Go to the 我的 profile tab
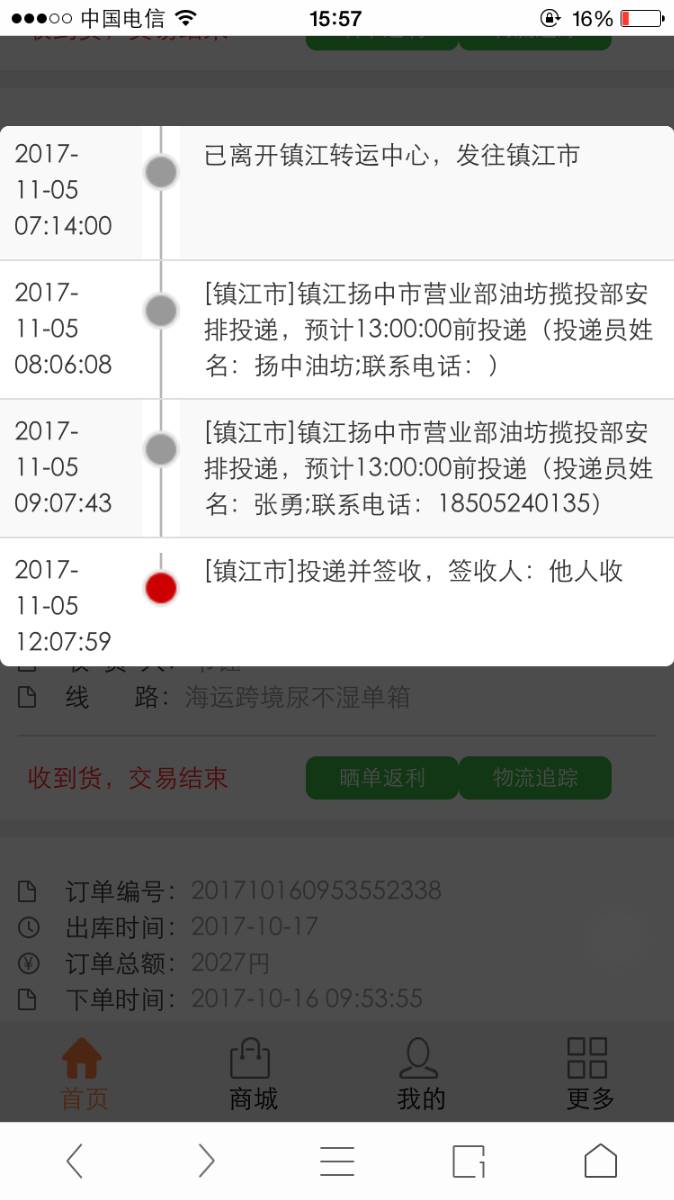The image size is (674, 1200). (x=421, y=1074)
